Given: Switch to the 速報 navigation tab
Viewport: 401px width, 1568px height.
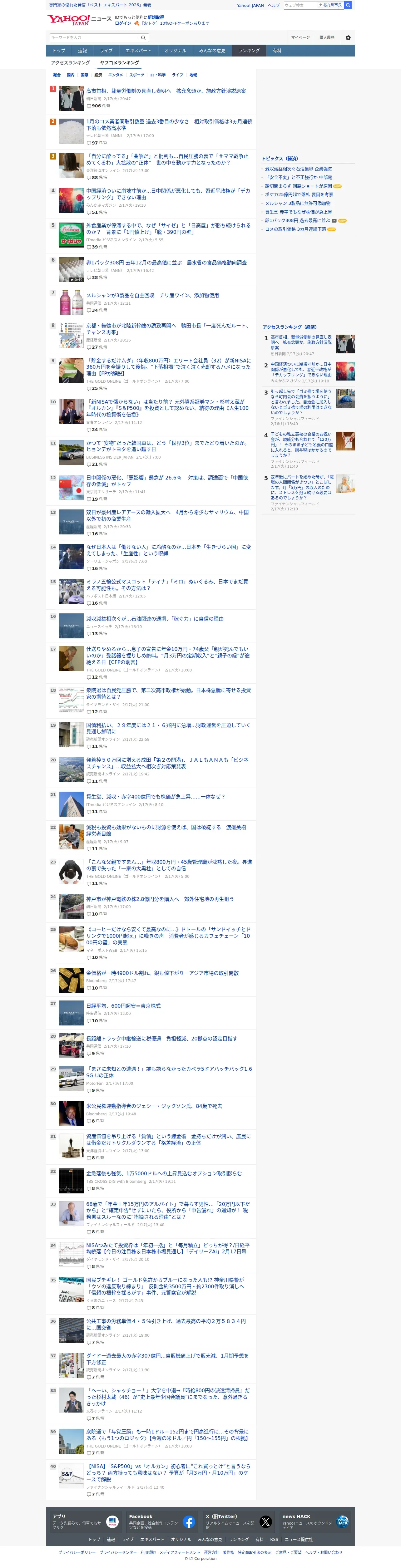Looking at the screenshot, I should [x=82, y=51].
